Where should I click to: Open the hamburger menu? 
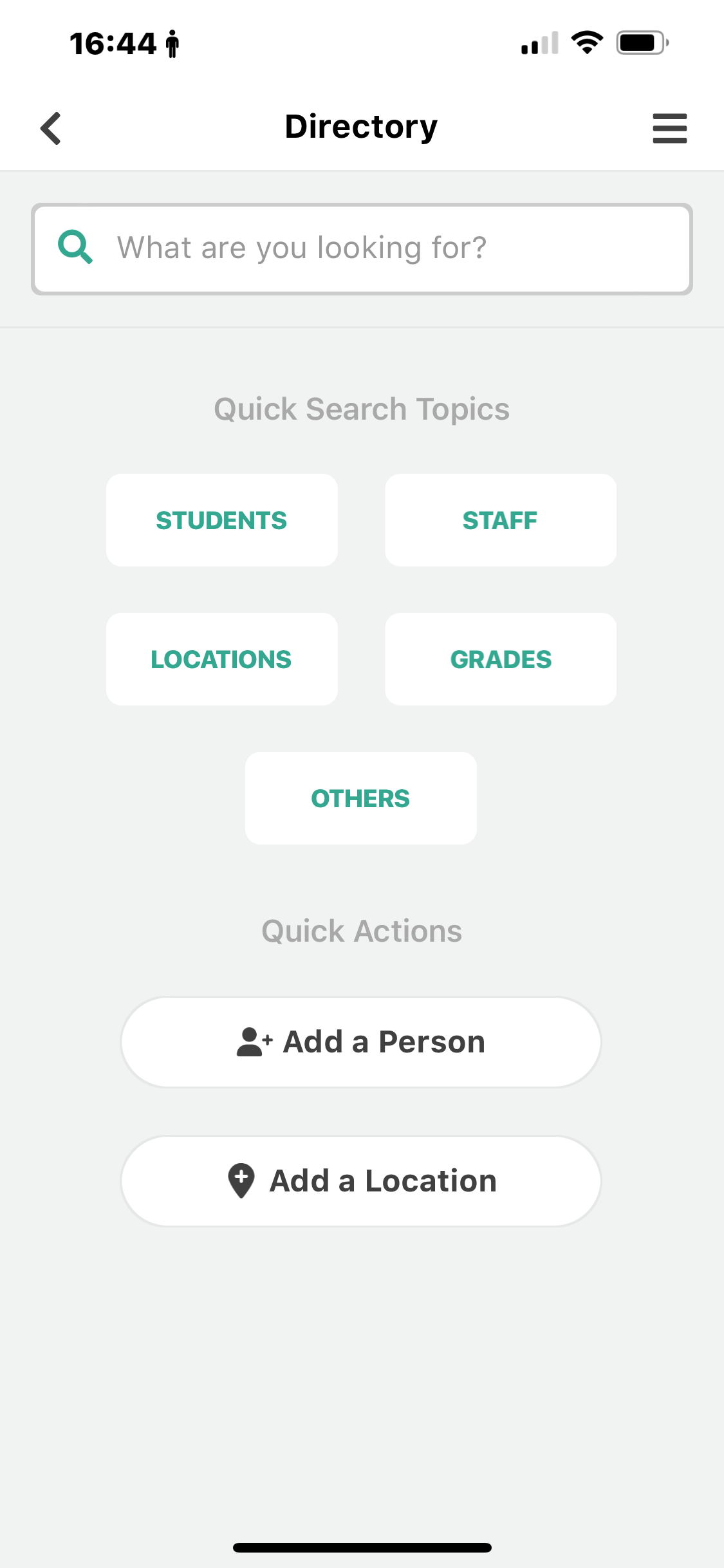pos(669,128)
